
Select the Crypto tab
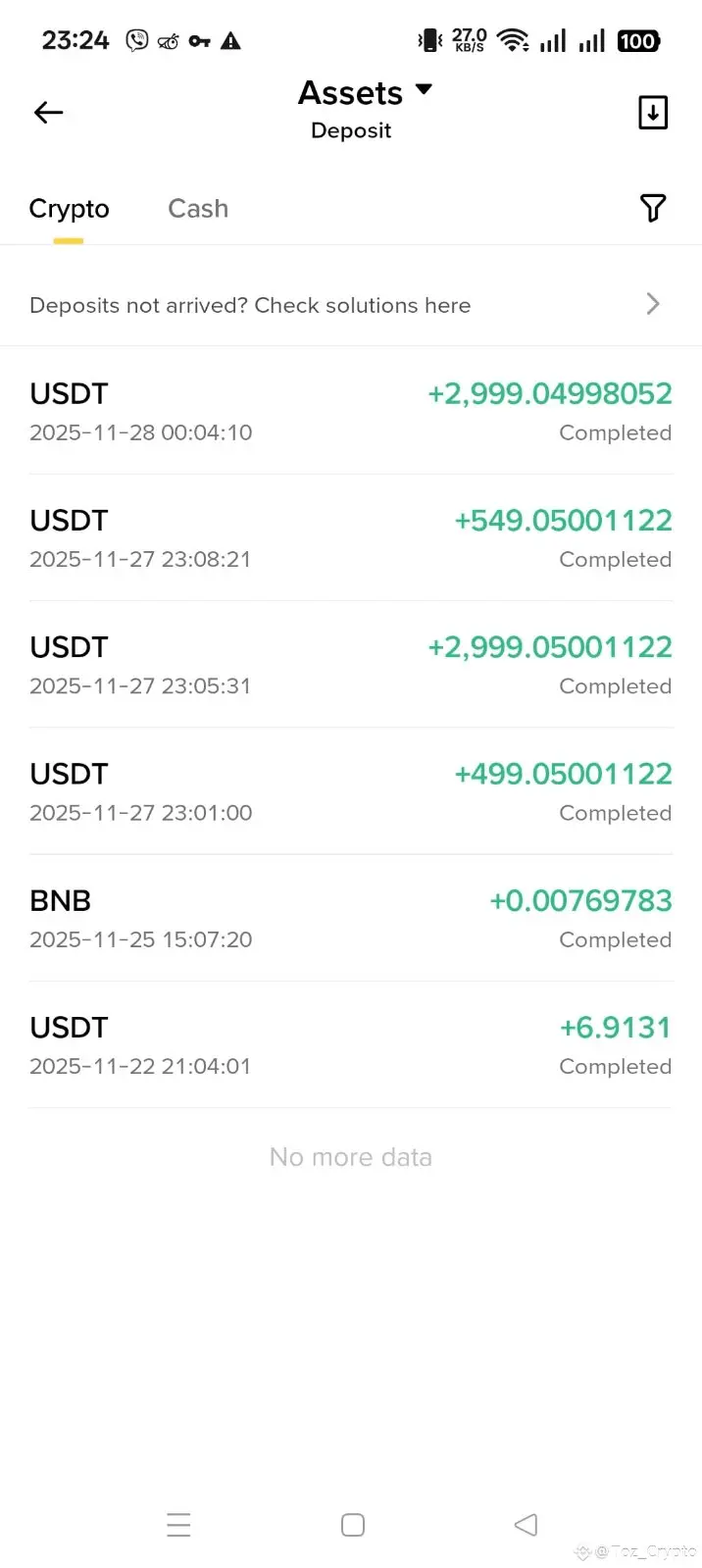pyautogui.click(x=69, y=209)
